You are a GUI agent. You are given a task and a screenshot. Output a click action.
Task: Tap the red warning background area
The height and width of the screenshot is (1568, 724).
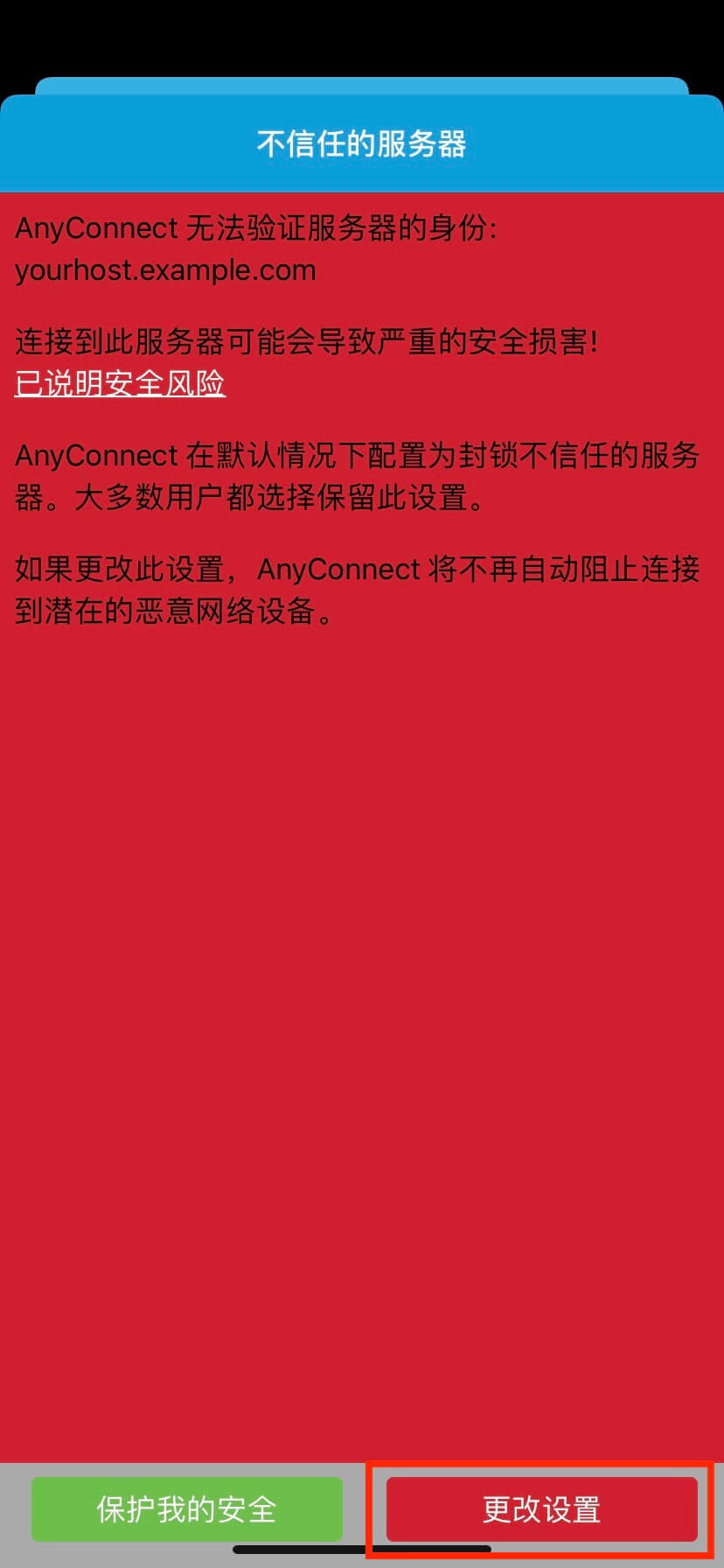coord(362,962)
